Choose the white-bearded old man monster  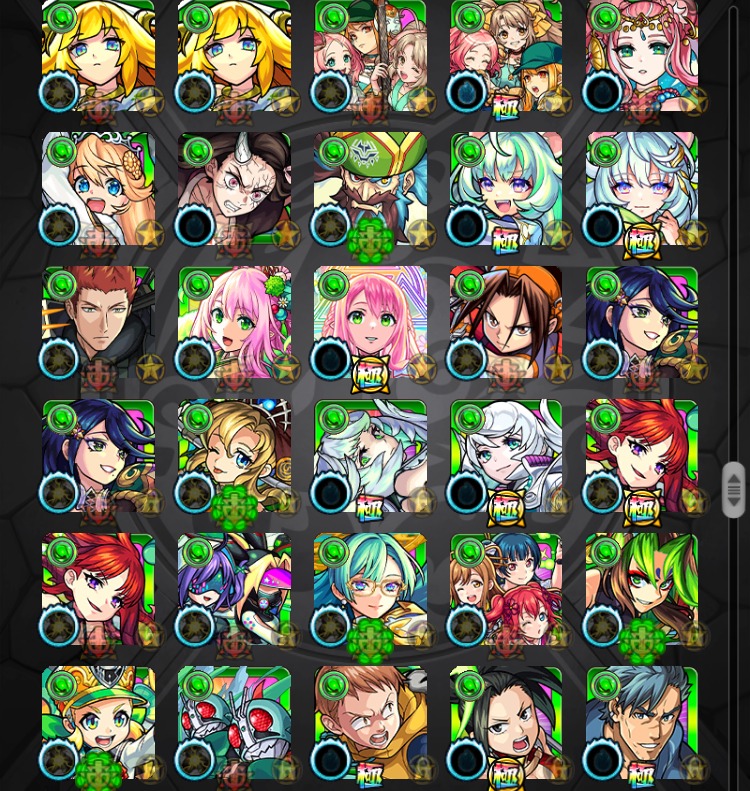pos(370,457)
